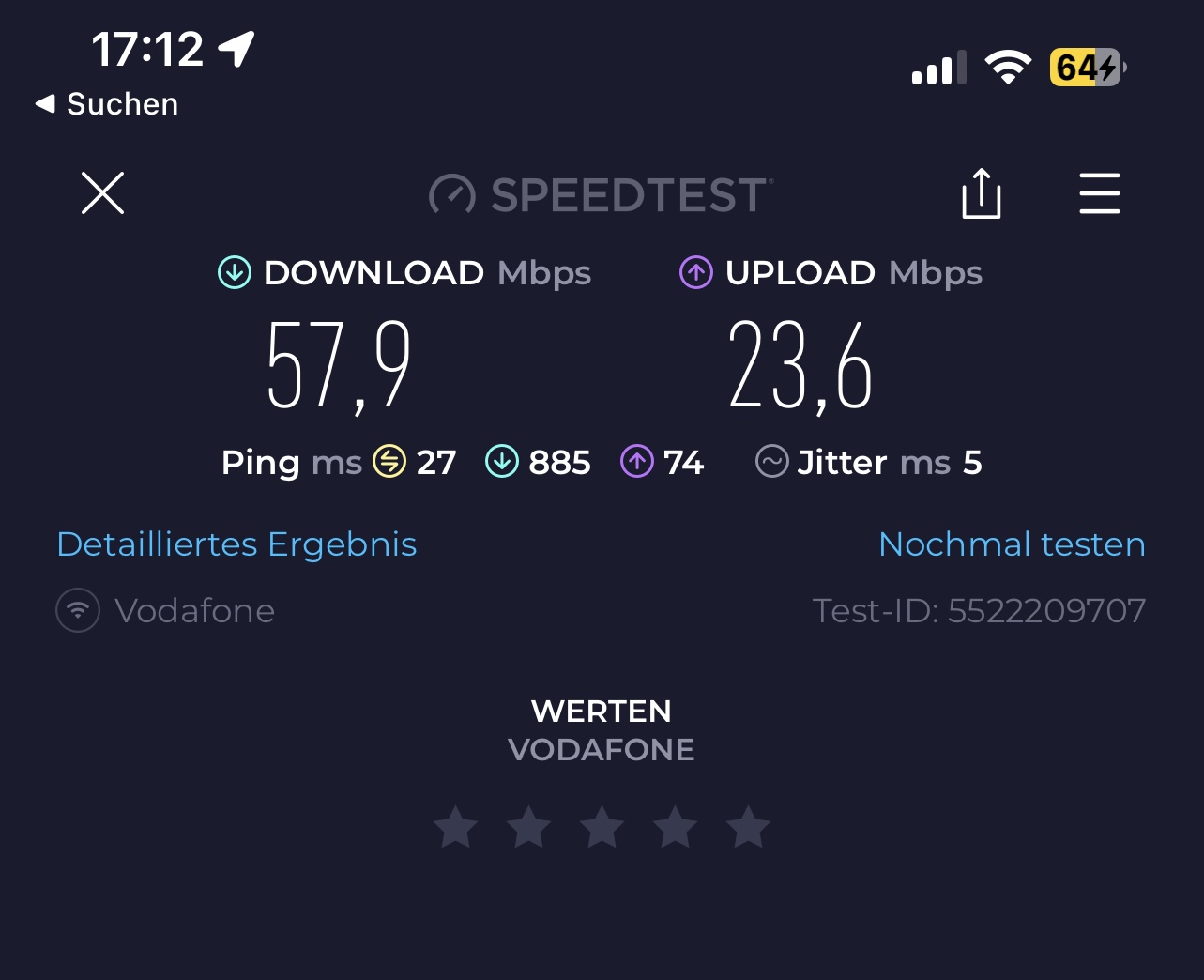Give Vodafone a three-star rating
The image size is (1204, 980).
tap(602, 827)
